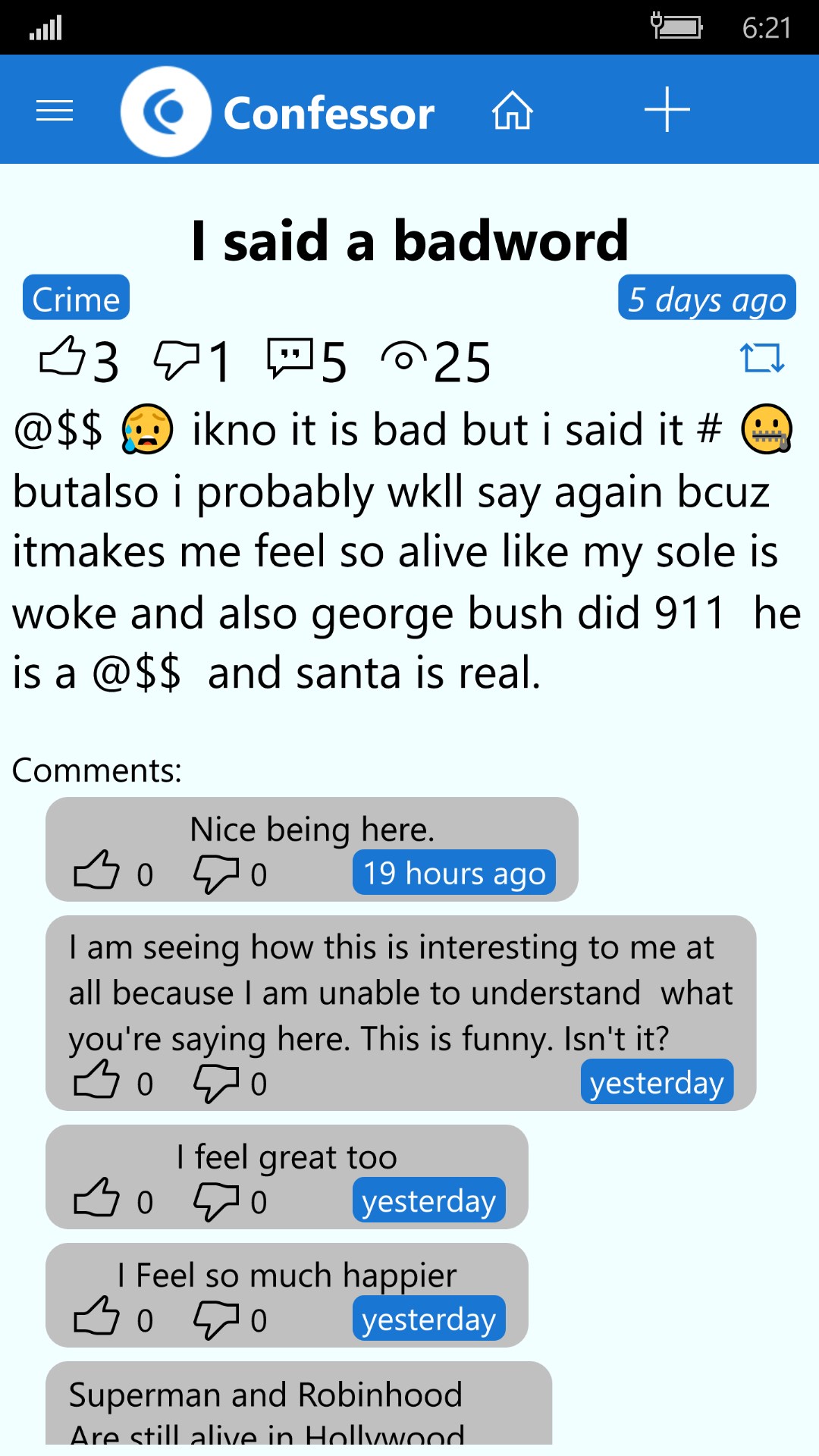Like the 'This is funny. Isn't it?' comment
The image size is (819, 1456).
pos(96,1080)
